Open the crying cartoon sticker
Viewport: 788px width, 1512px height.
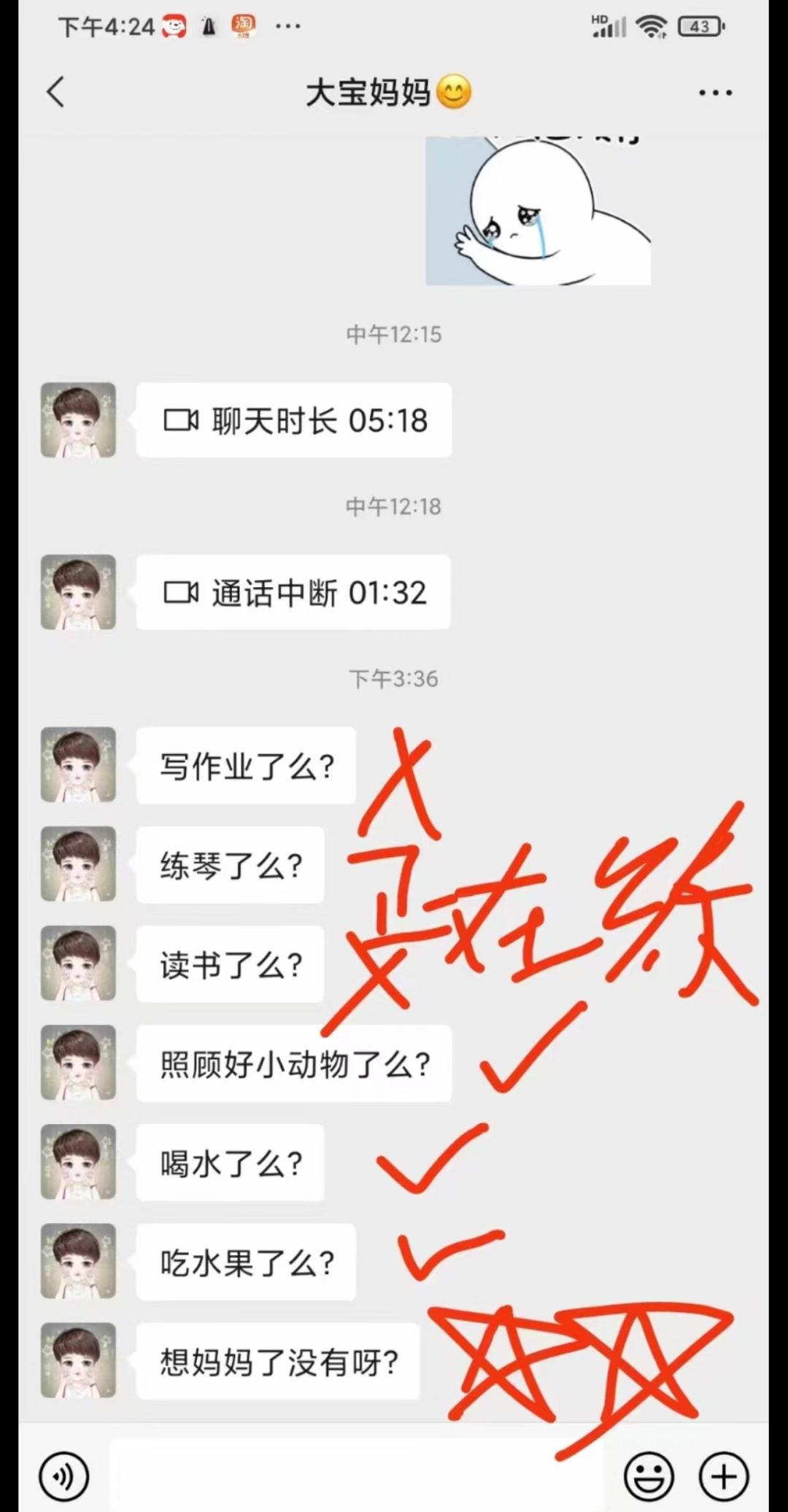538,212
